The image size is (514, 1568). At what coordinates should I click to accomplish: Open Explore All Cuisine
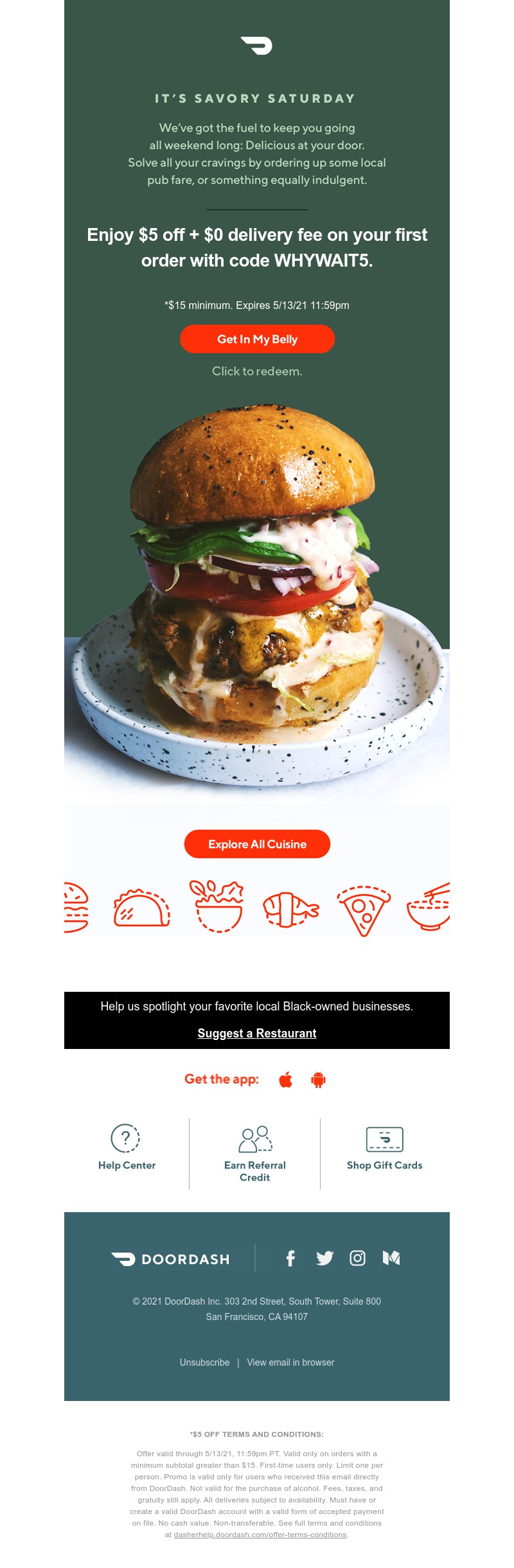click(x=257, y=844)
